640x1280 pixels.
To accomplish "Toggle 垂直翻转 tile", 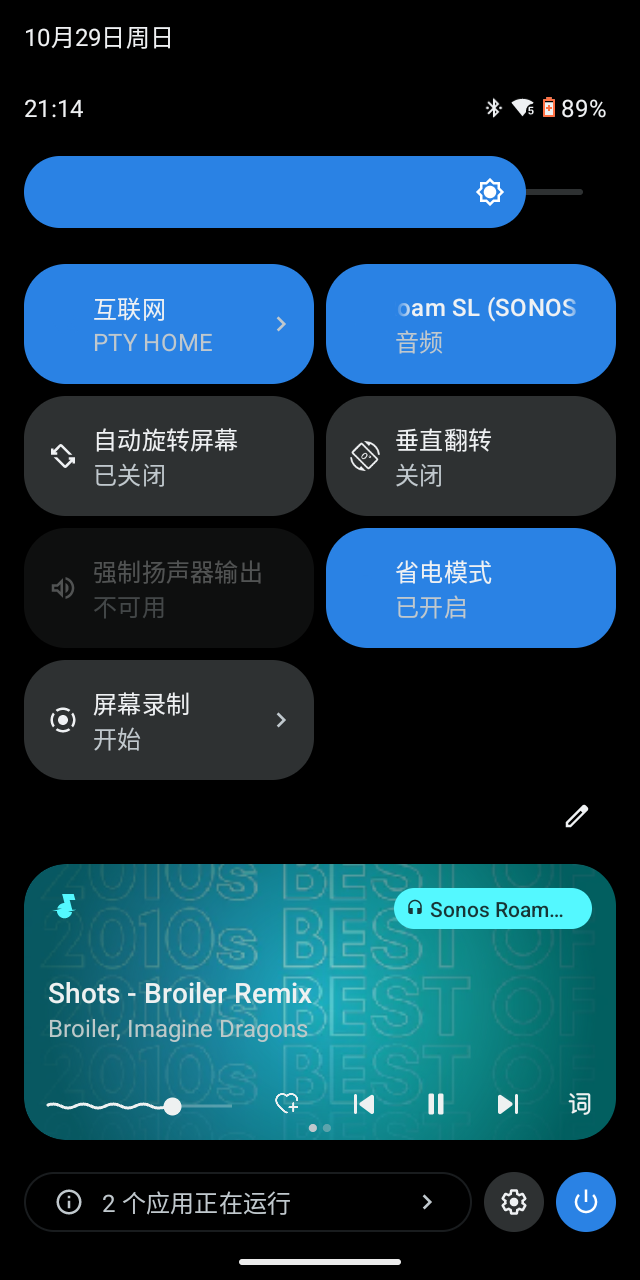I will pyautogui.click(x=470, y=456).
